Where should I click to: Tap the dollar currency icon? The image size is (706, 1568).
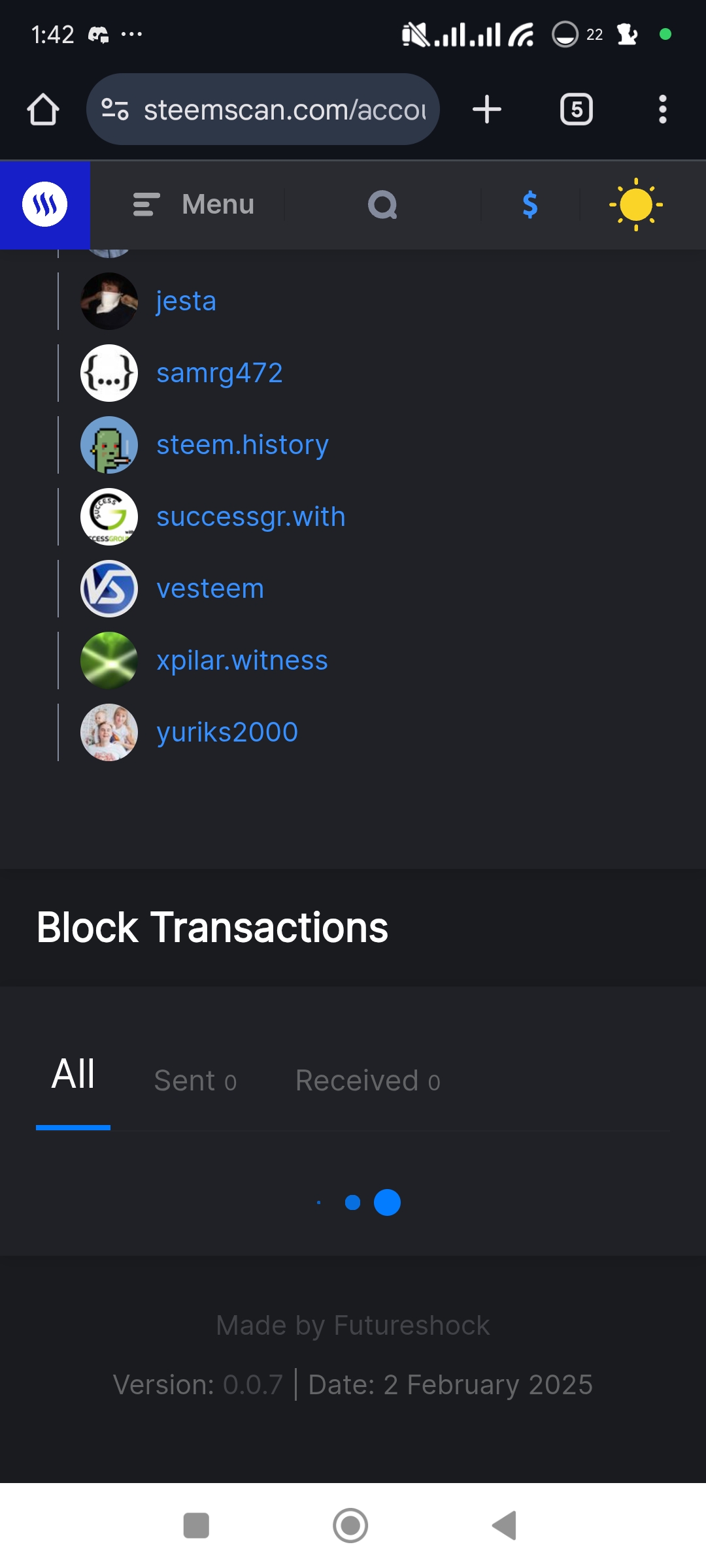pos(530,204)
